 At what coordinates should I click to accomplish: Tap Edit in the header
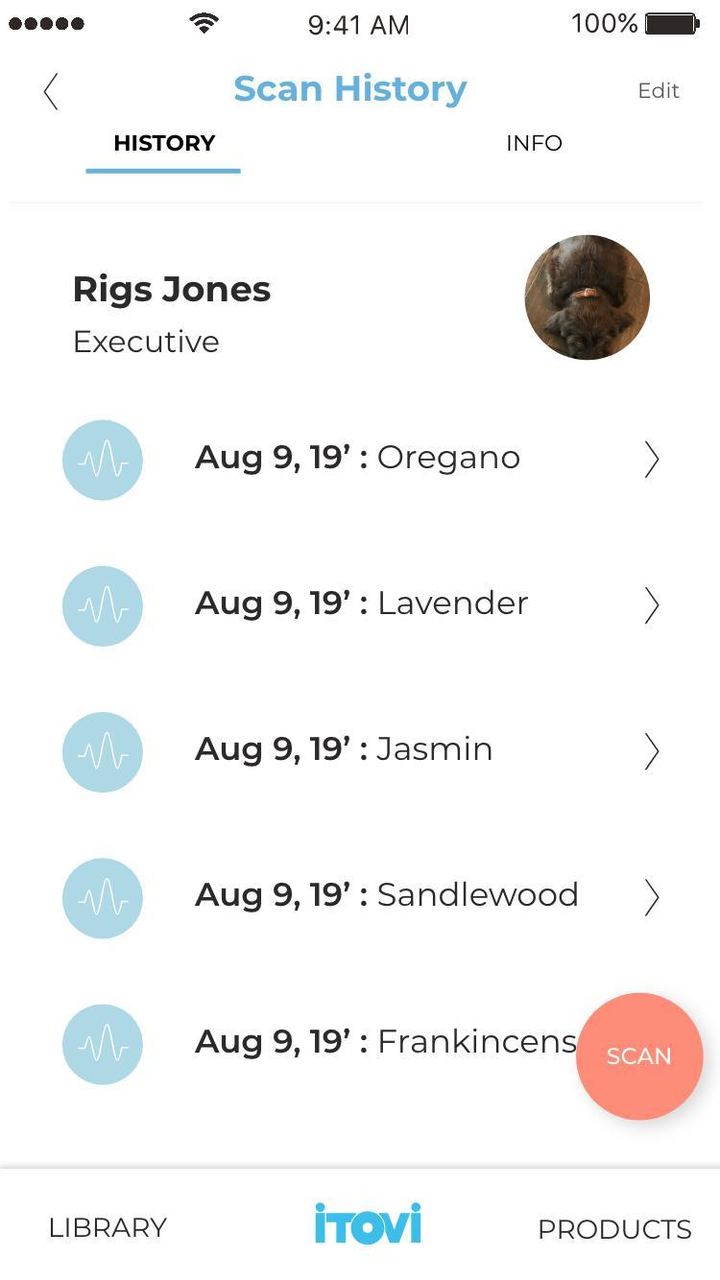(658, 91)
